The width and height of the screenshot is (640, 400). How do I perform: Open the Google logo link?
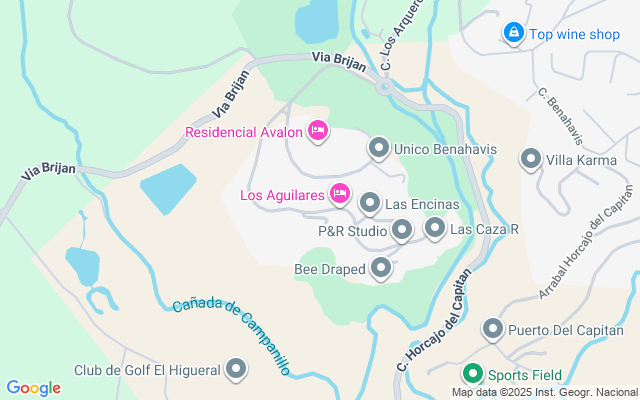click(x=33, y=388)
